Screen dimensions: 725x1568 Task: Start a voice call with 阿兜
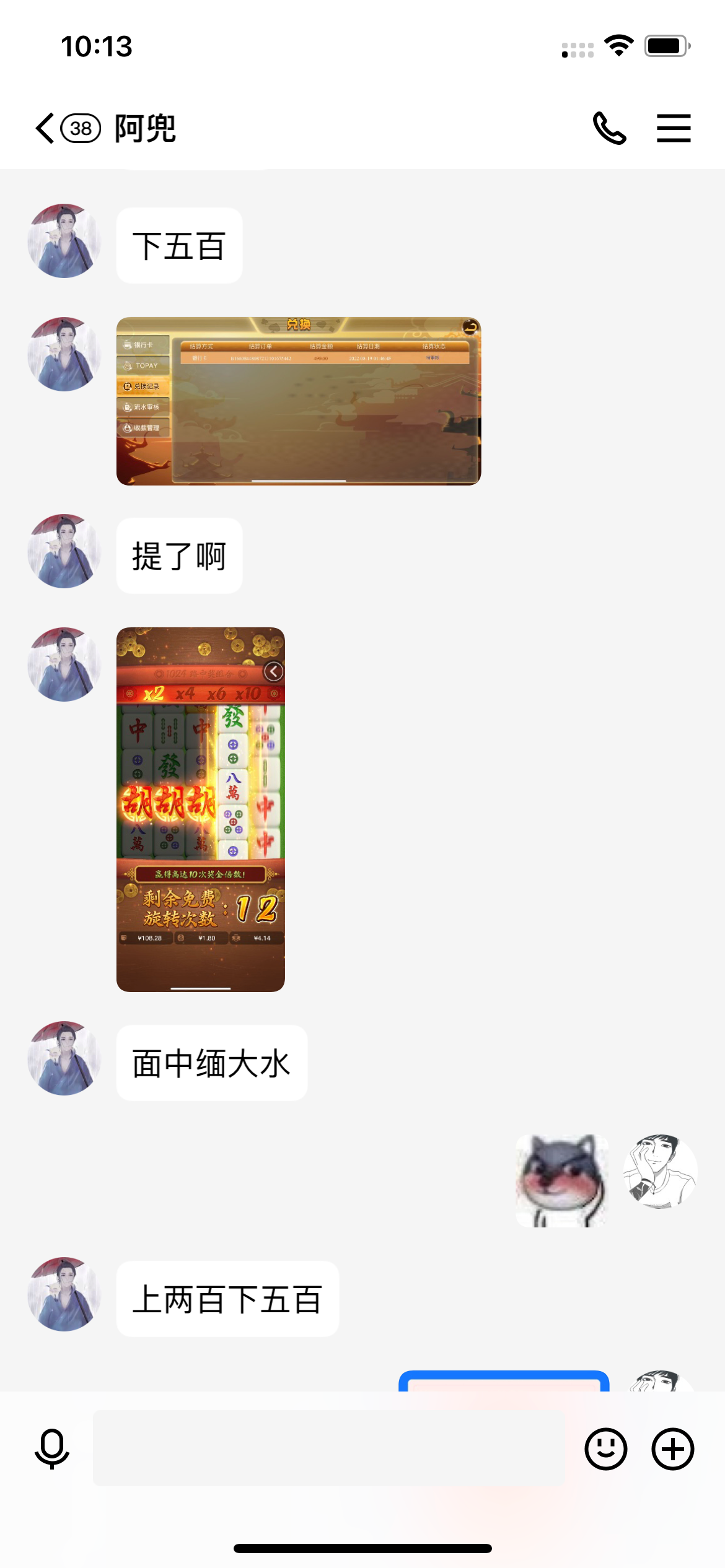coord(609,128)
